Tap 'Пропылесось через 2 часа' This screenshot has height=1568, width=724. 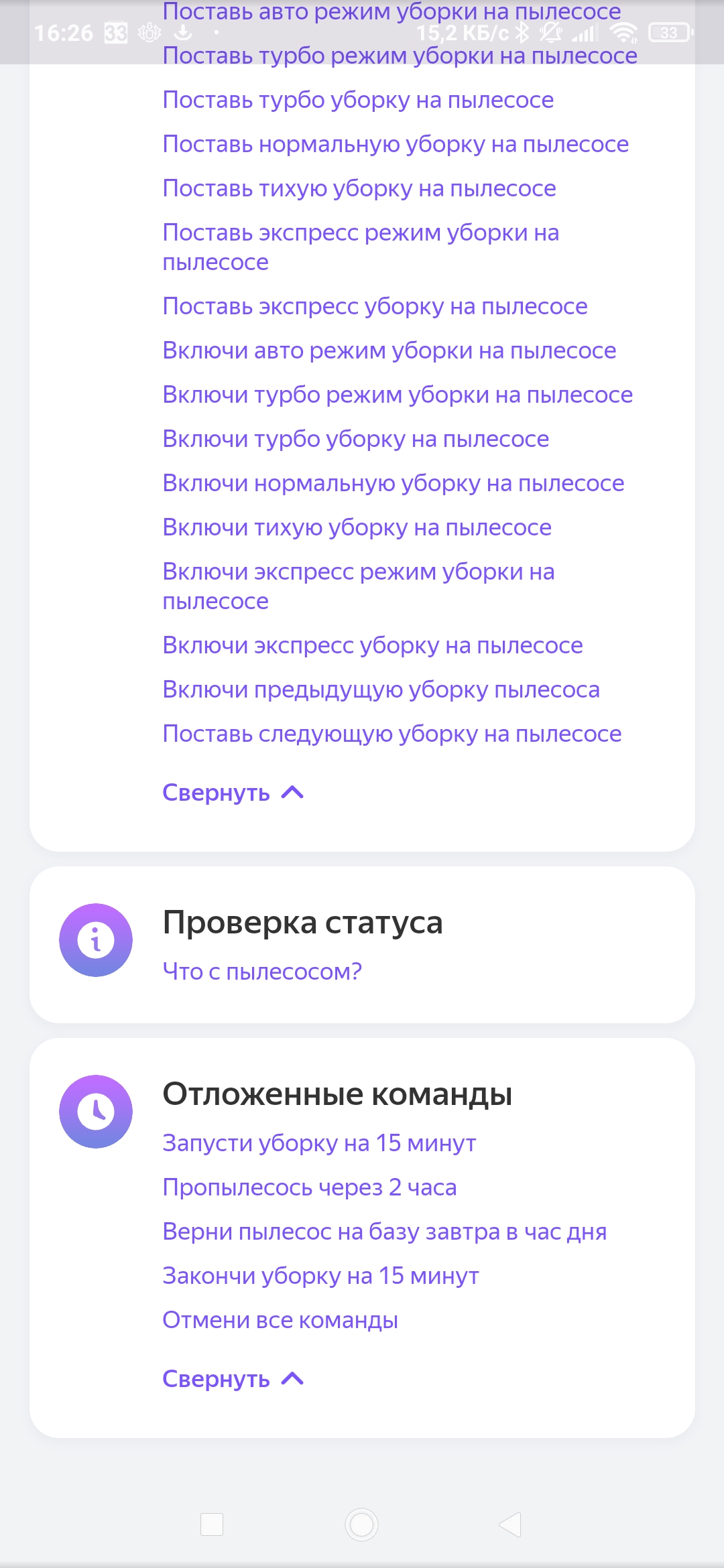pyautogui.click(x=309, y=1187)
